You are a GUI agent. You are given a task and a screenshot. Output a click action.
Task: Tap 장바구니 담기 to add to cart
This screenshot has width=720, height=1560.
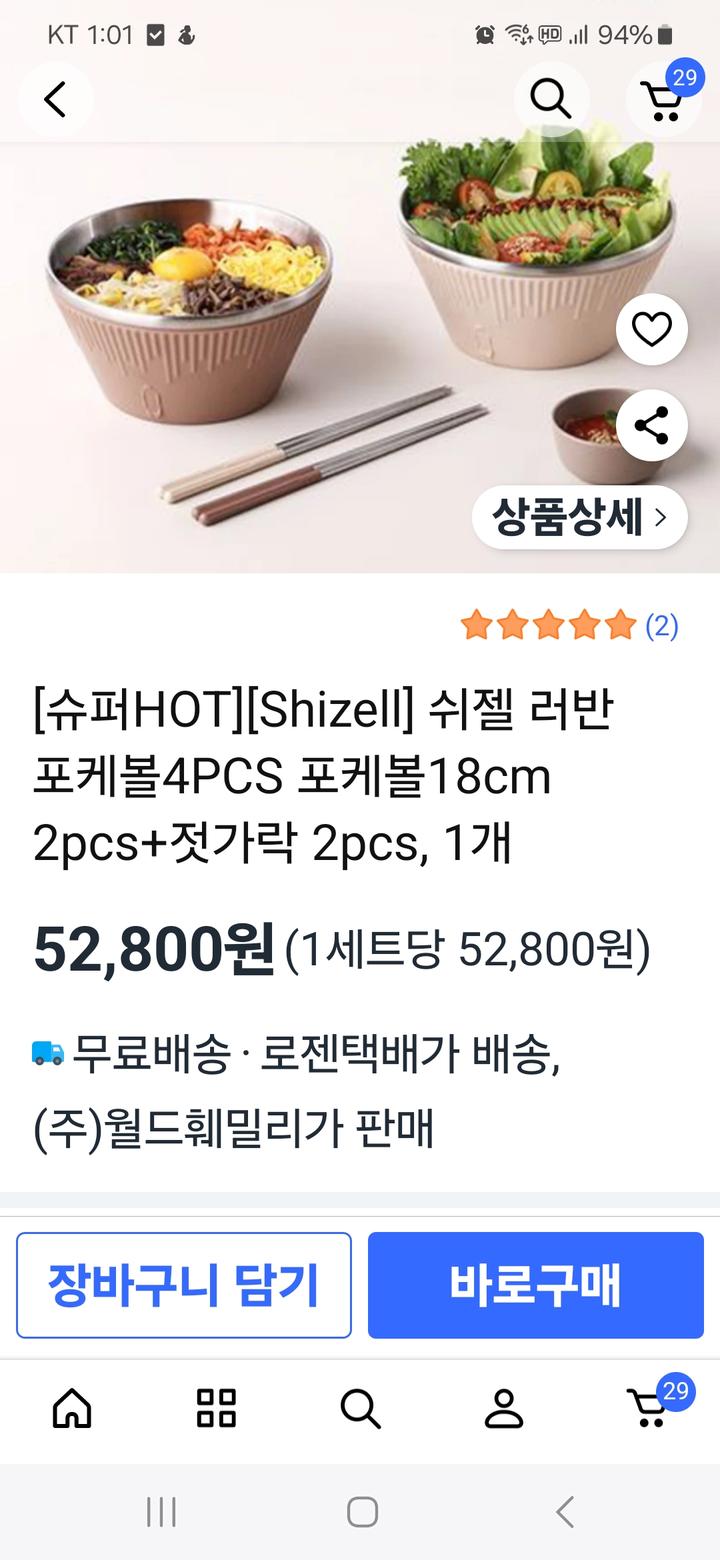[184, 1285]
